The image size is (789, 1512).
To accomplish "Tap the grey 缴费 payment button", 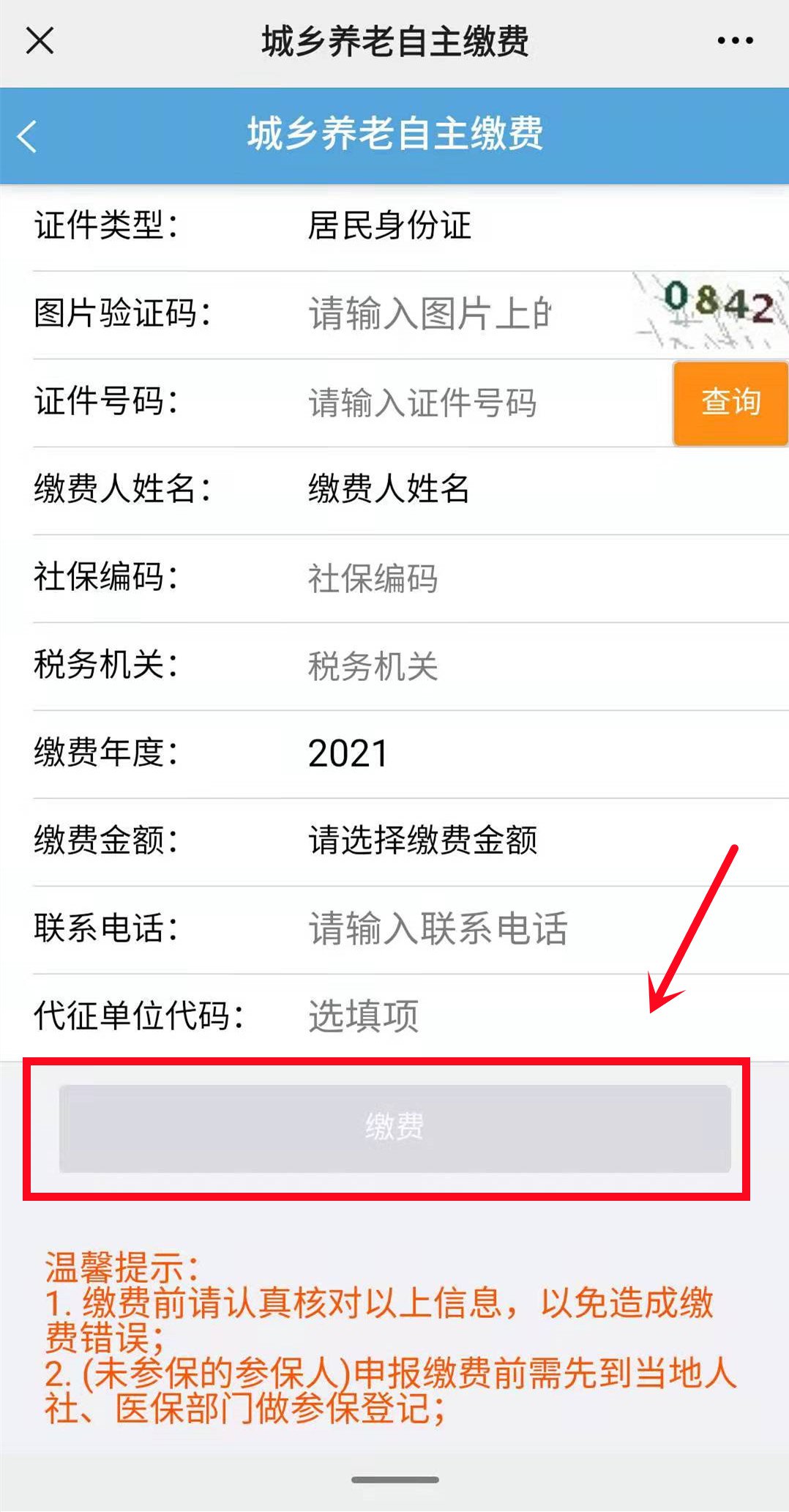I will (395, 1128).
